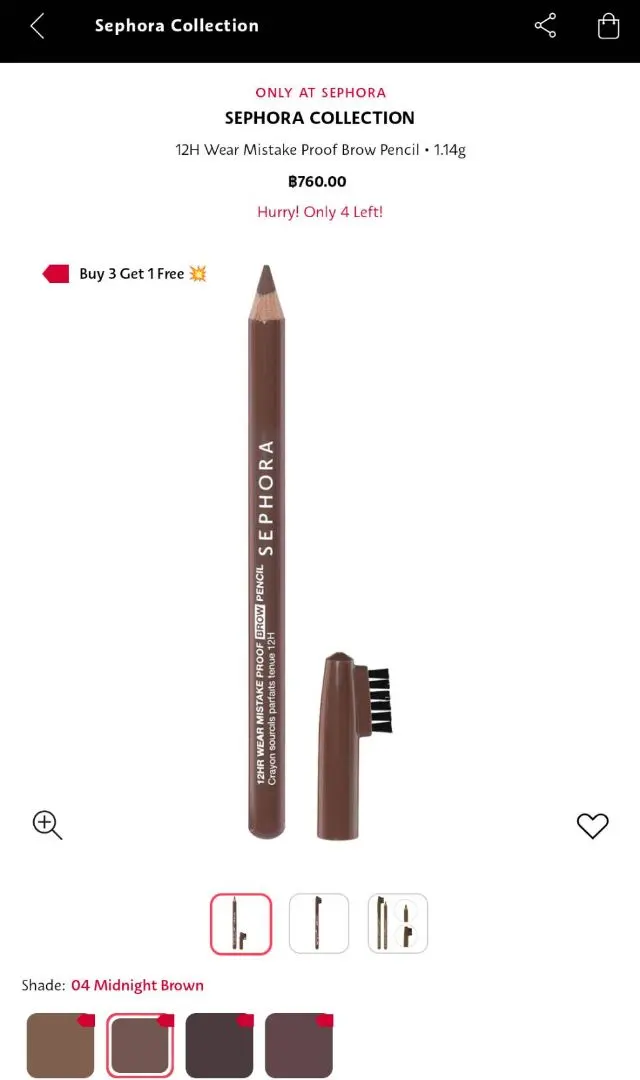This screenshot has height=1080, width=640.
Task: Zoom into the product image
Action: click(47, 825)
